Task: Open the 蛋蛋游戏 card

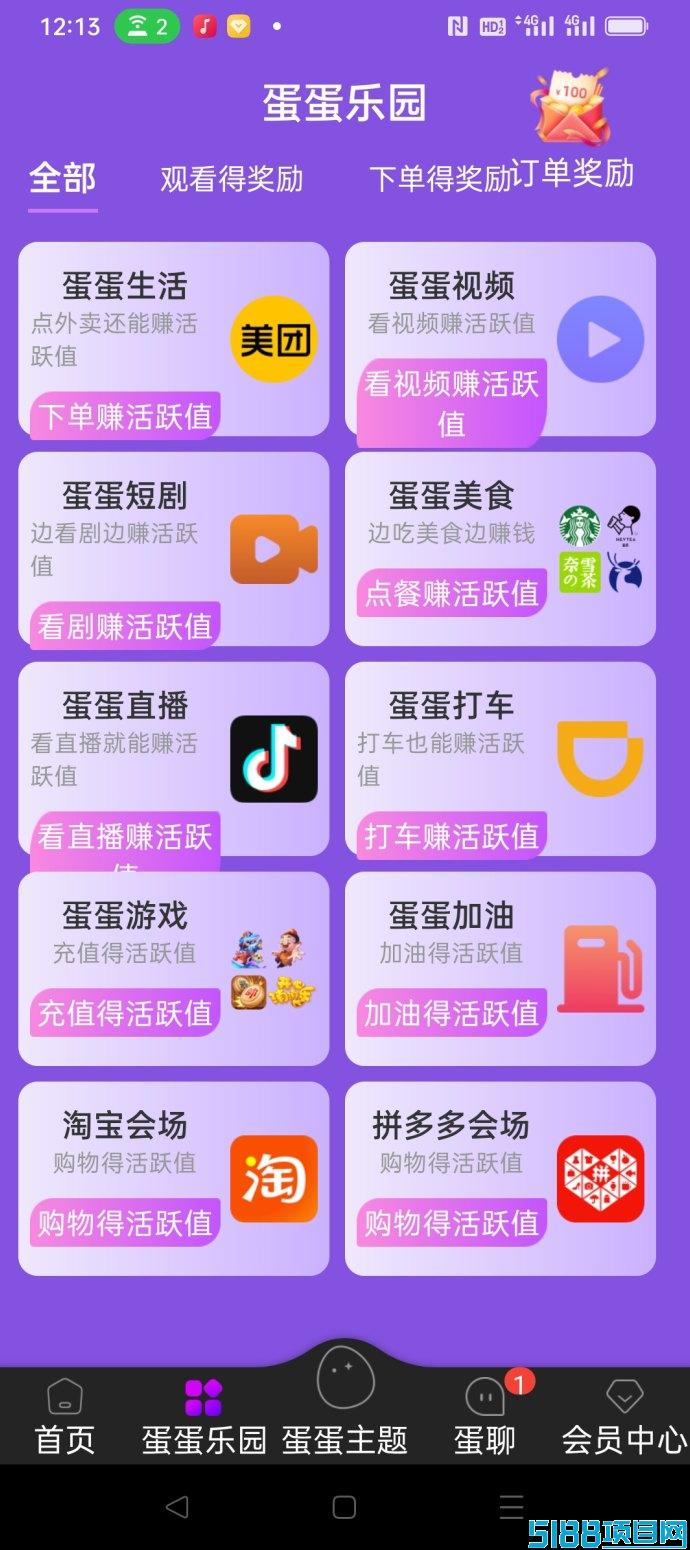Action: coord(174,969)
